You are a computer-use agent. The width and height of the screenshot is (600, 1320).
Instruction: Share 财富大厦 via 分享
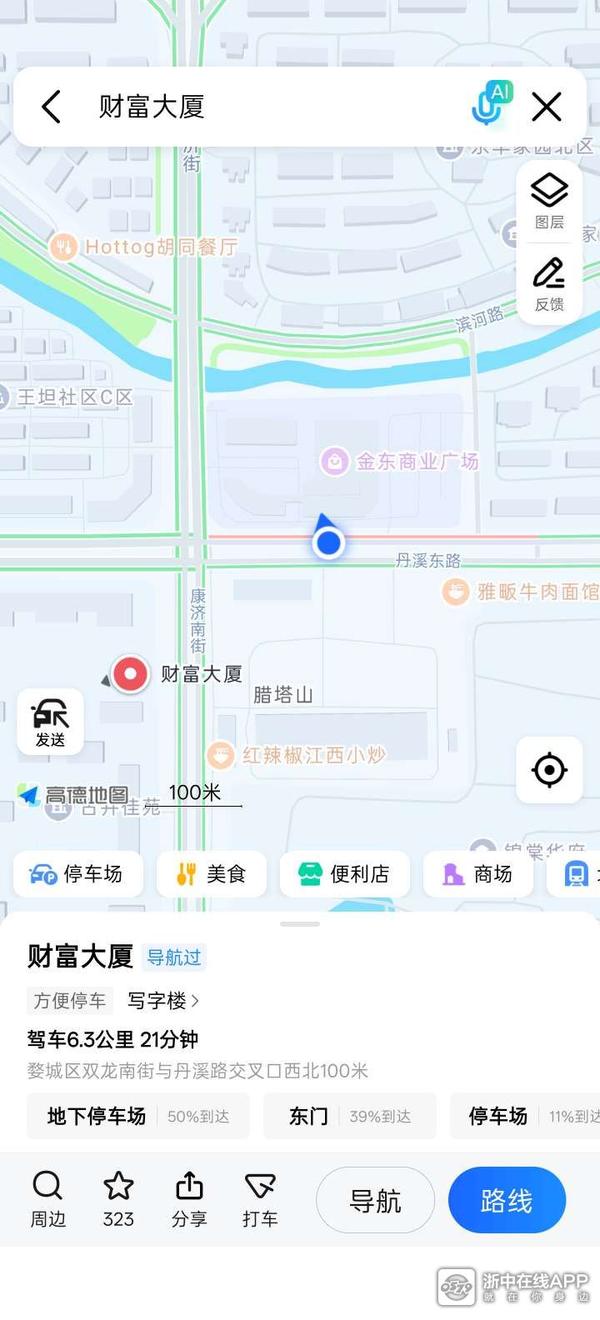(x=189, y=1199)
